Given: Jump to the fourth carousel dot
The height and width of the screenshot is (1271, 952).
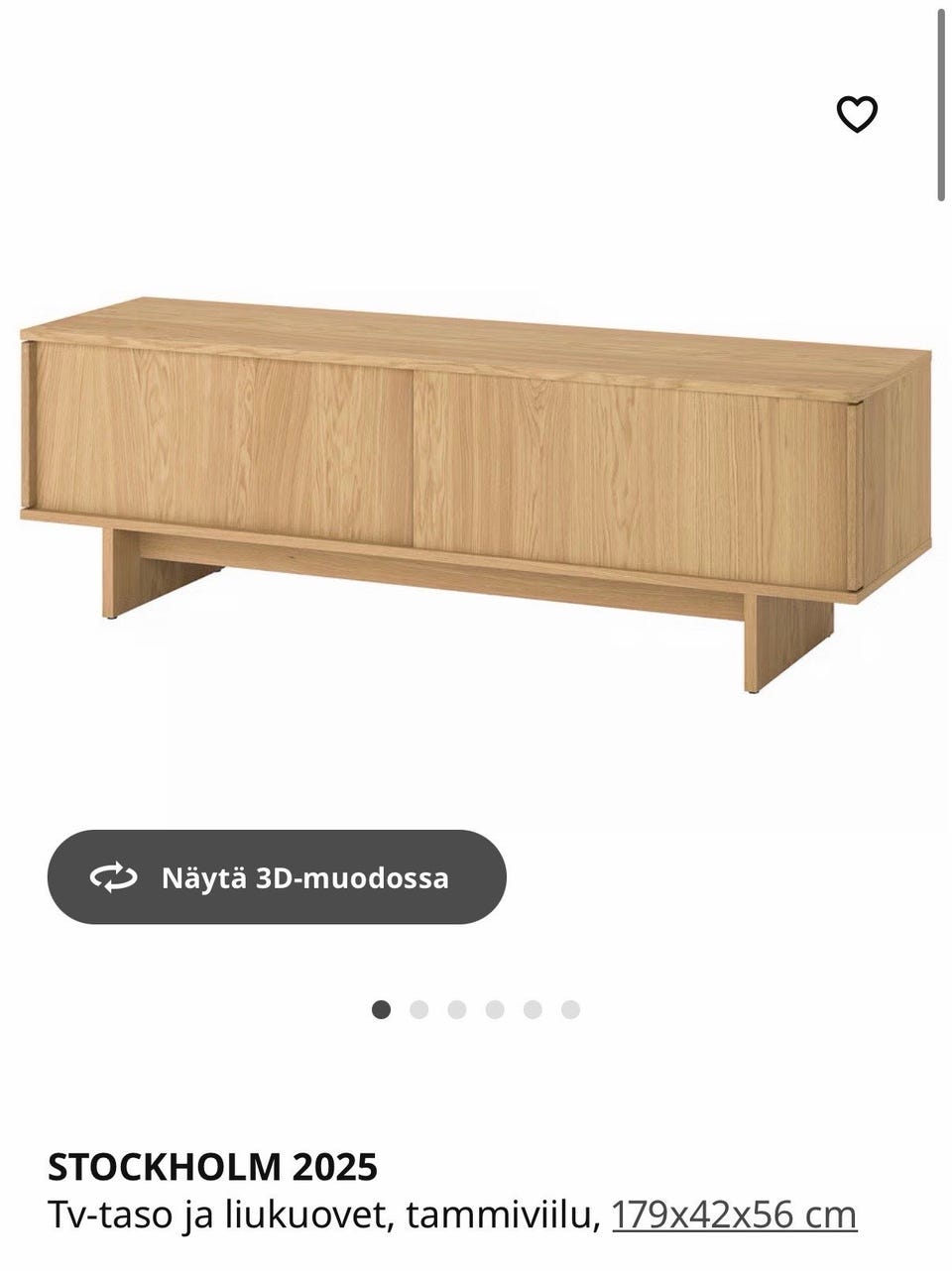Looking at the screenshot, I should point(492,1008).
